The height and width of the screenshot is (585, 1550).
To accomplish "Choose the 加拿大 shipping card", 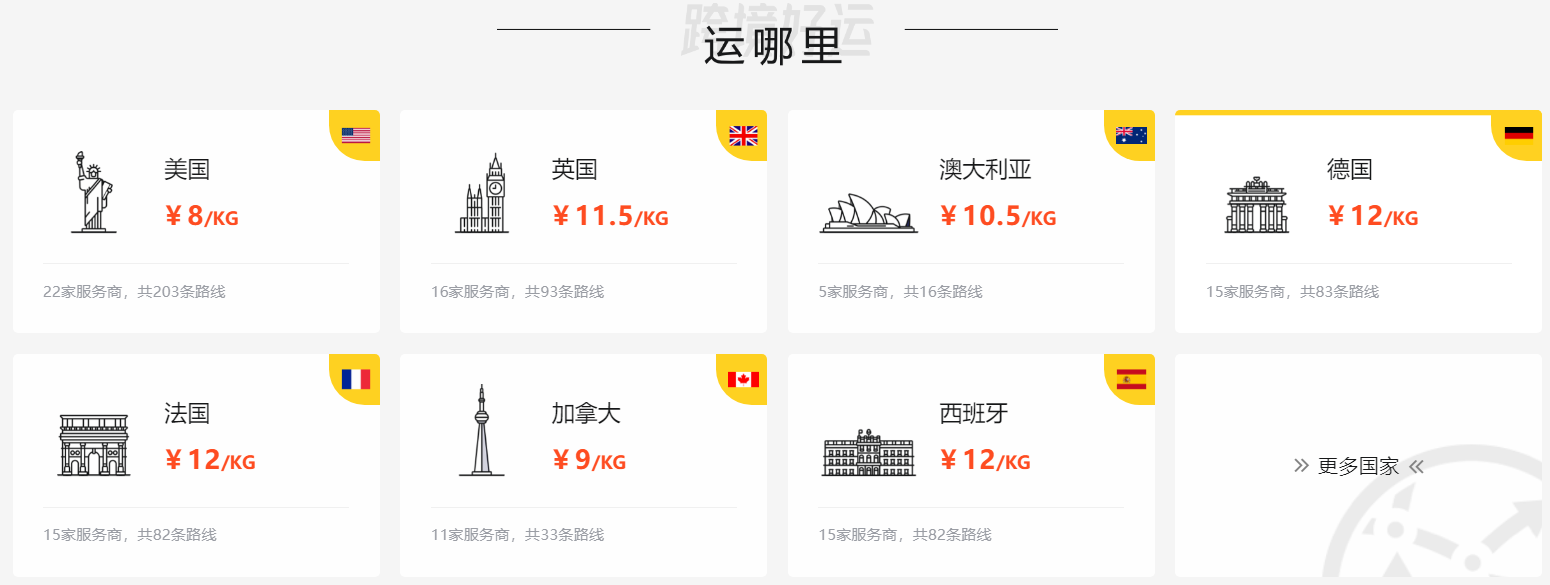I will point(583,465).
